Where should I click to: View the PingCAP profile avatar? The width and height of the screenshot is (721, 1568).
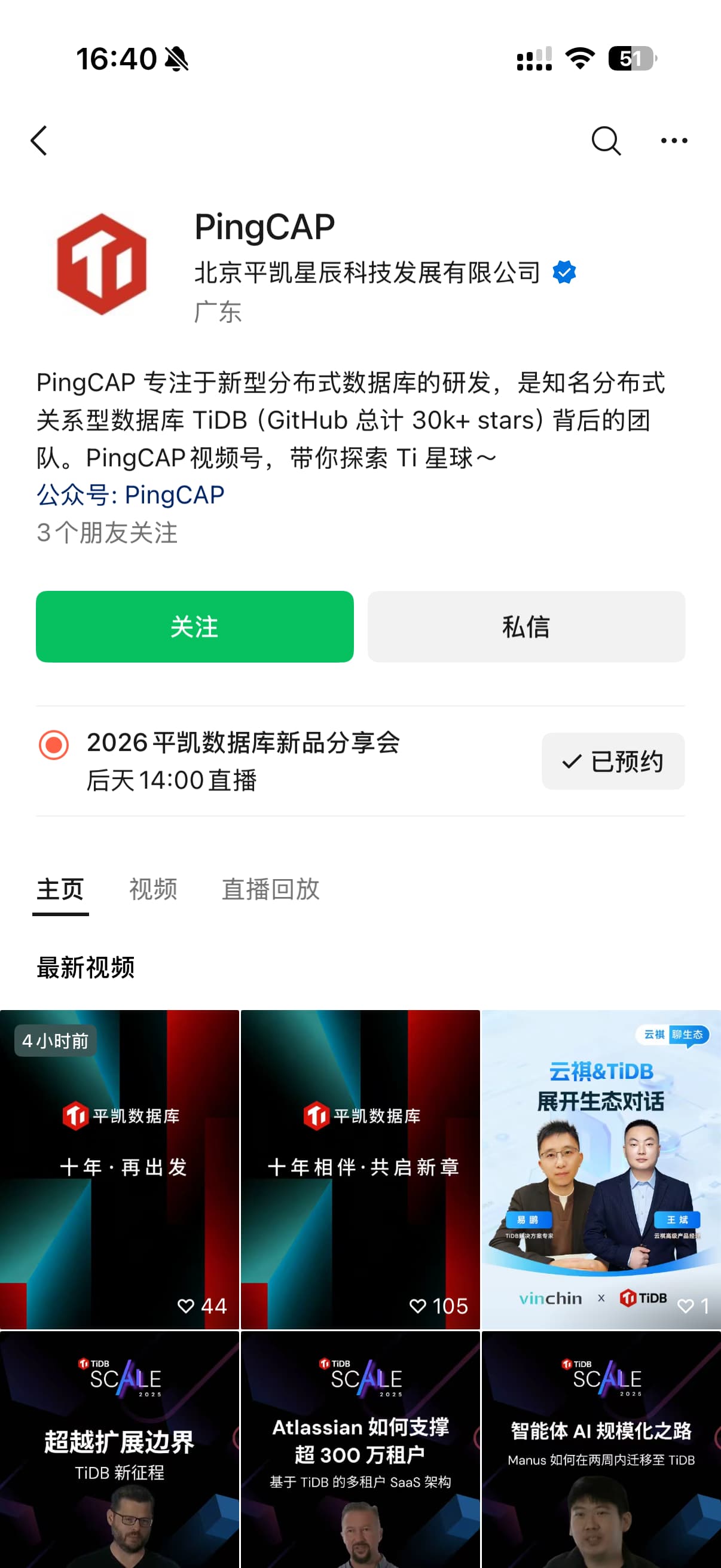tap(102, 264)
